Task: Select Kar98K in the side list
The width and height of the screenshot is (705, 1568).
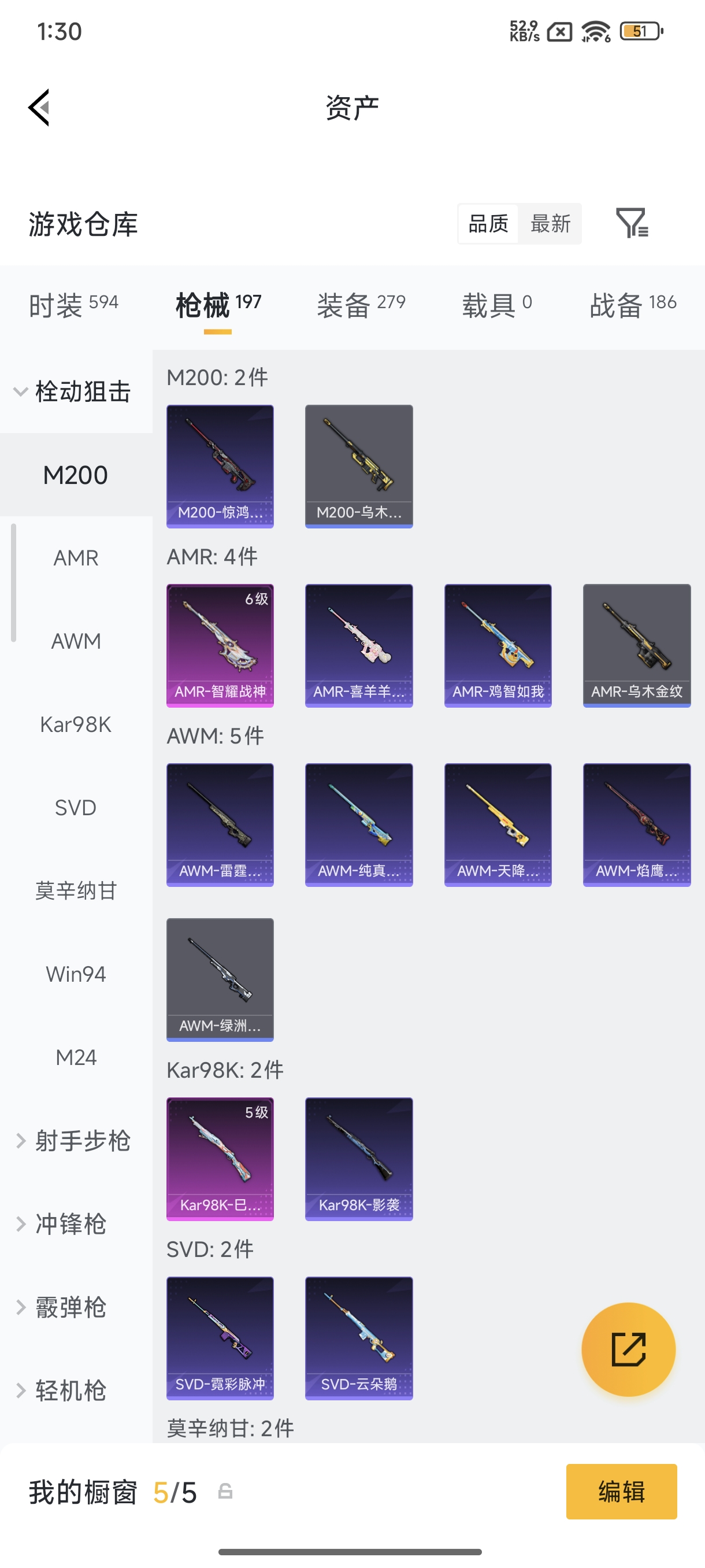Action: point(76,724)
